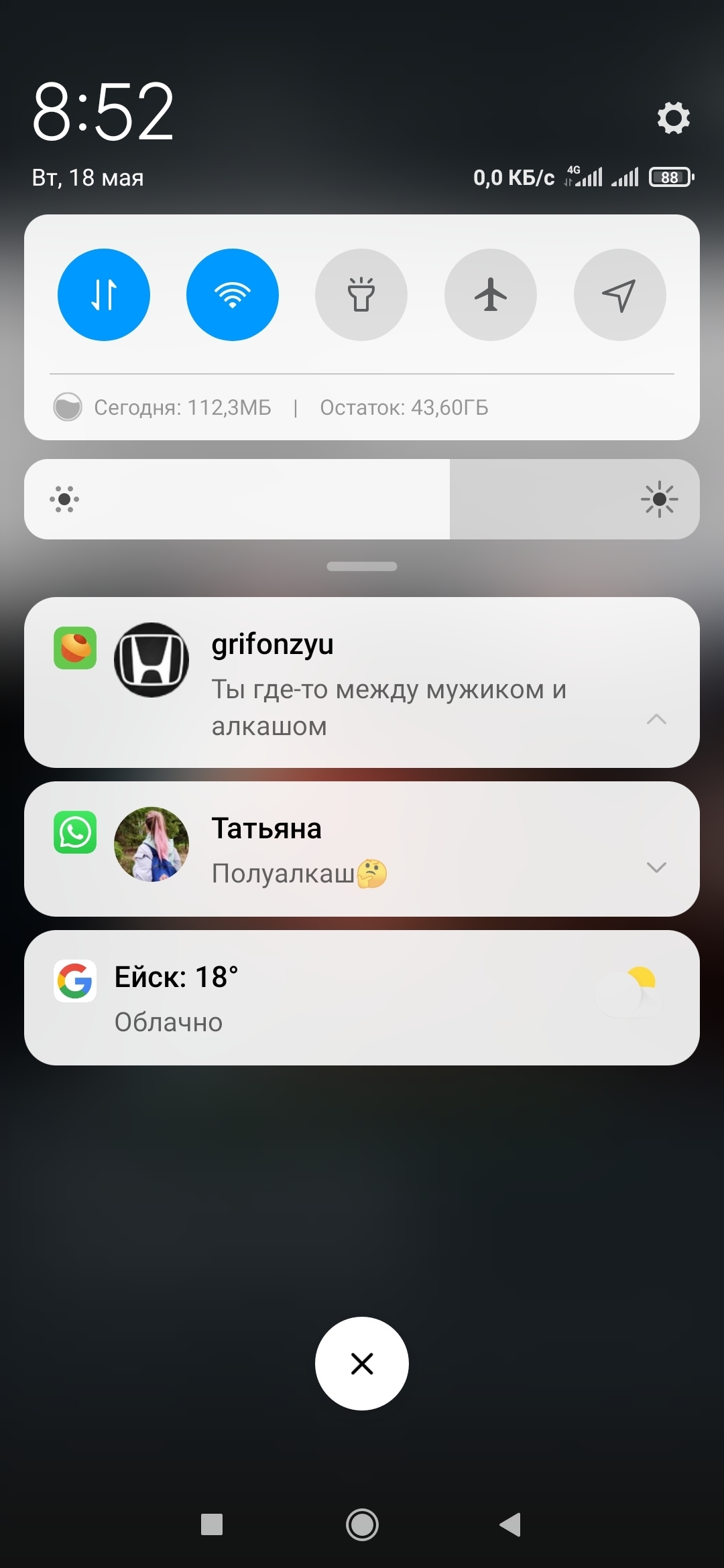Screen dimensions: 724x1568
Task: Go to the home screen
Action: (x=362, y=1525)
